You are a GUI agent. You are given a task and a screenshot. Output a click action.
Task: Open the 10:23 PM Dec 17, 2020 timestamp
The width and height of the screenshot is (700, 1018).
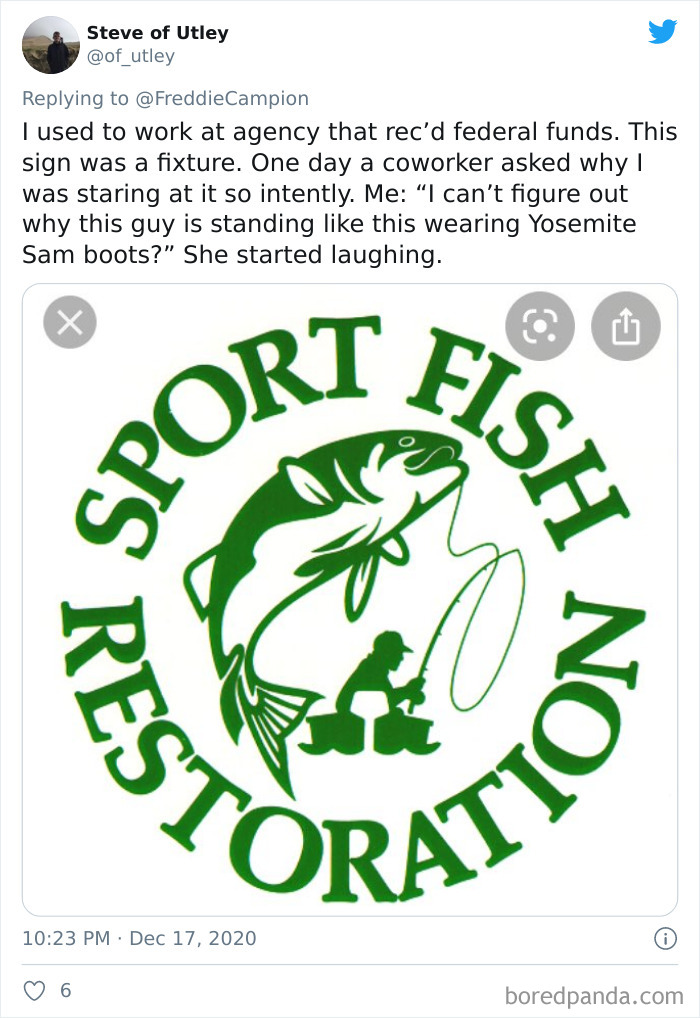point(139,938)
